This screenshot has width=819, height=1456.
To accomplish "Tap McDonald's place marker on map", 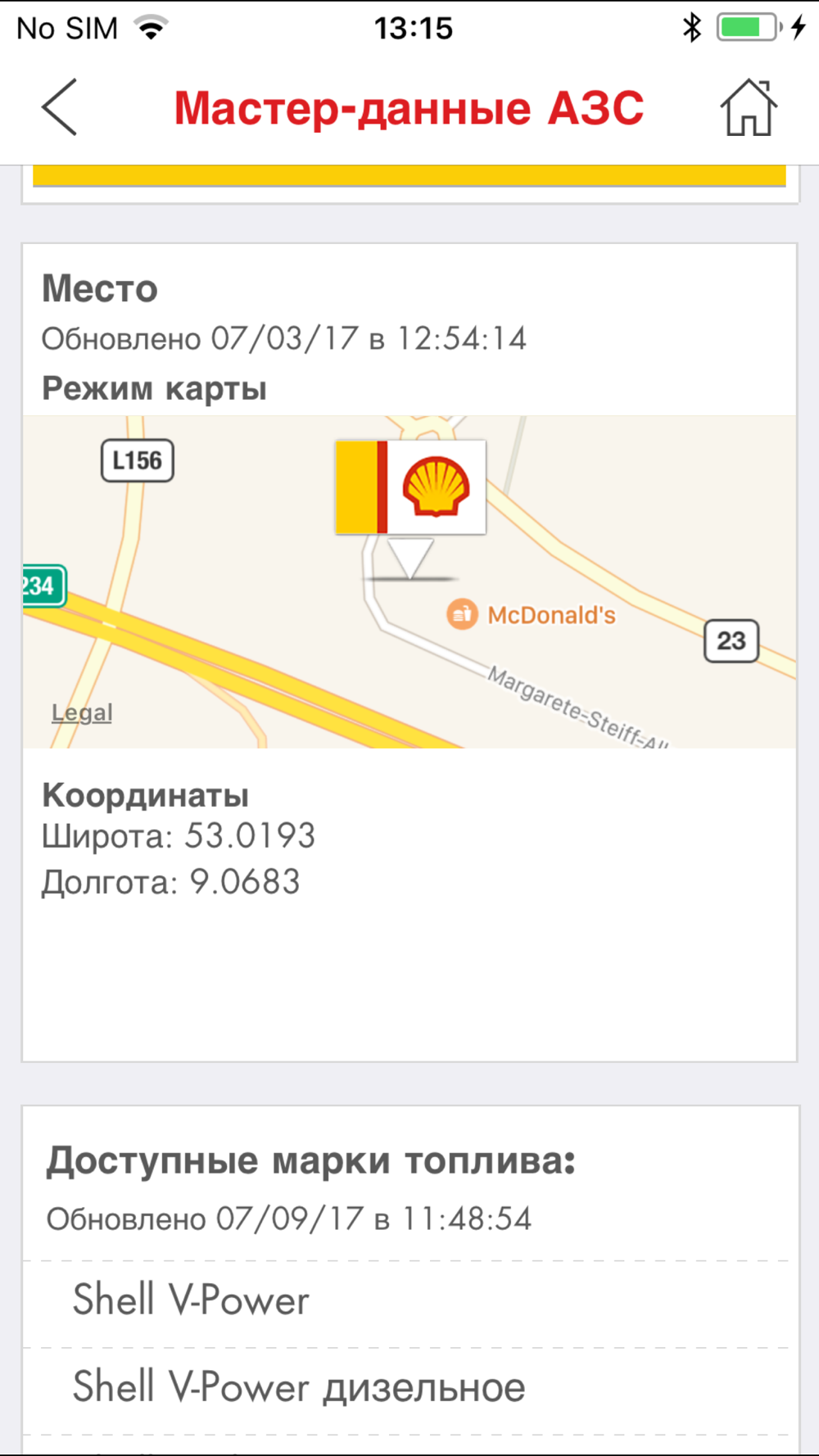I will pos(462,613).
